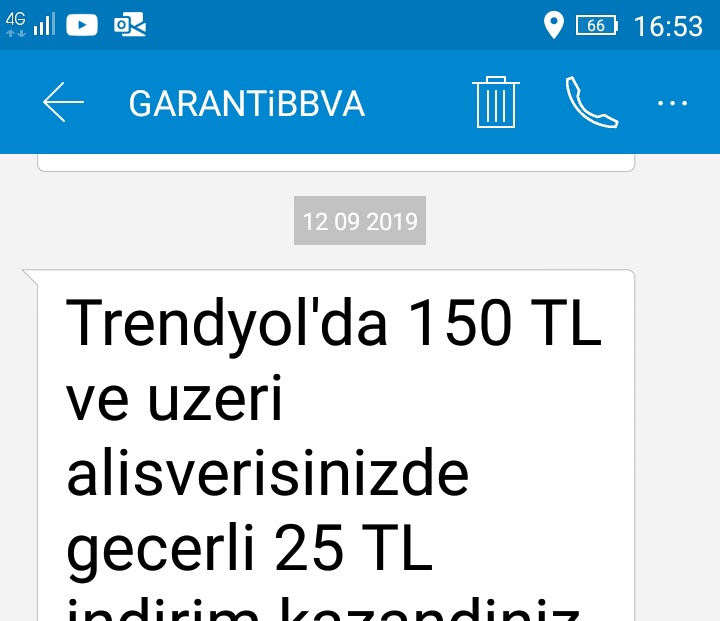The width and height of the screenshot is (720, 621).
Task: Call the GARANTiBBVA sender
Action: (591, 102)
